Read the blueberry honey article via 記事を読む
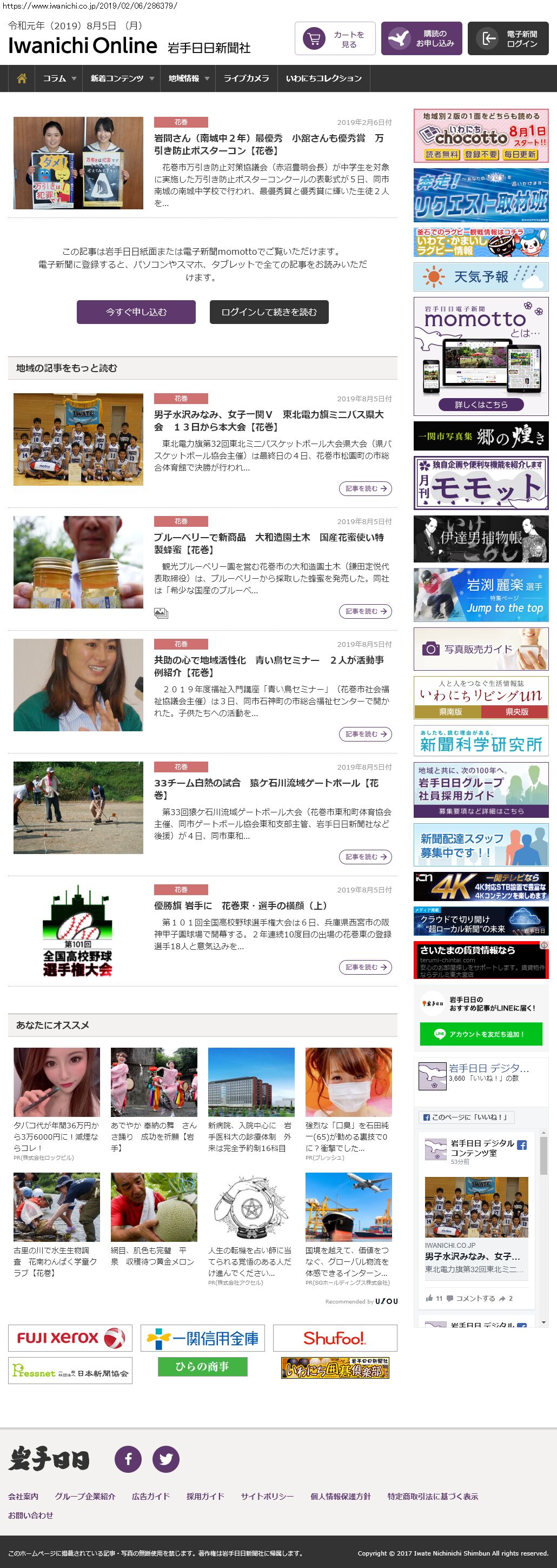Viewport: 557px width, 1568px height. coord(365,611)
